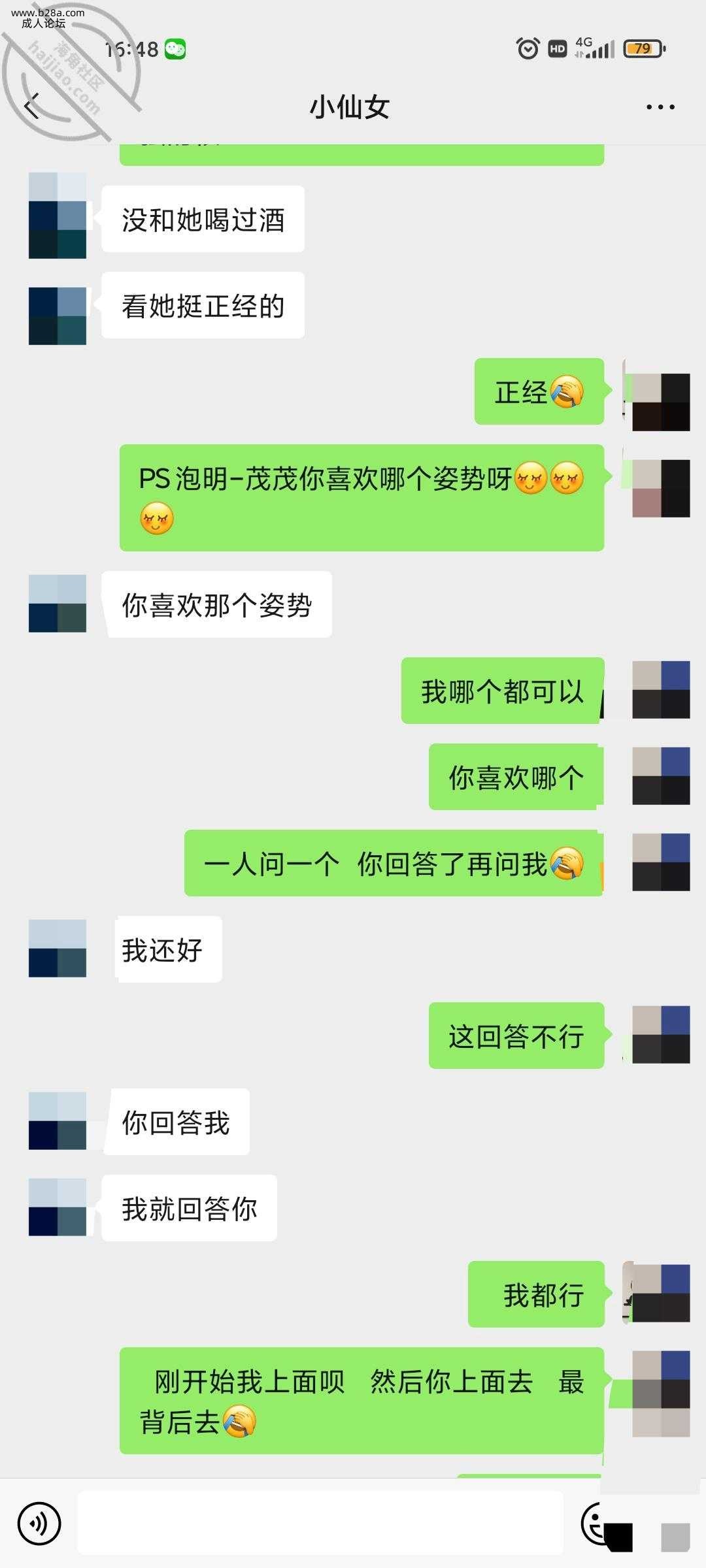
Task: Open contact avatar beside 没和她喝过酒
Action: [58, 216]
